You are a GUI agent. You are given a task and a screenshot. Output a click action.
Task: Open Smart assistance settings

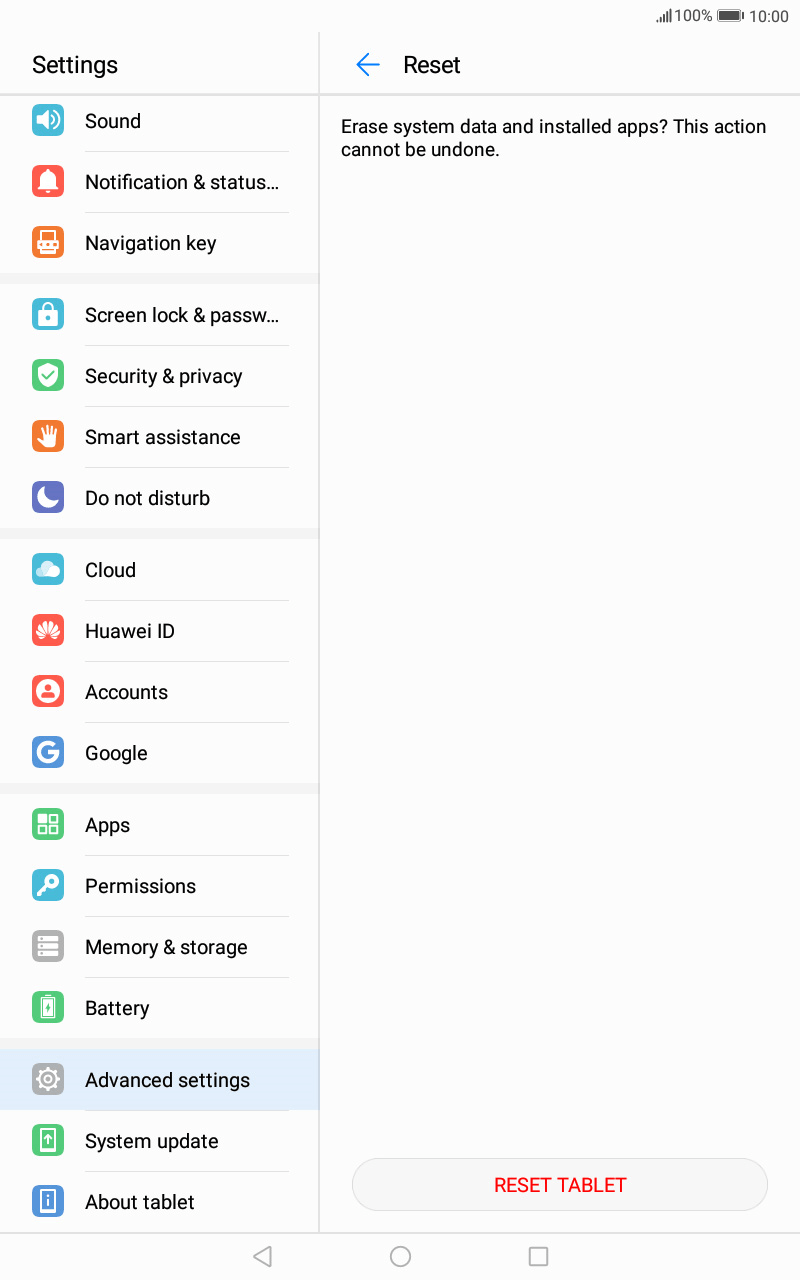point(159,437)
